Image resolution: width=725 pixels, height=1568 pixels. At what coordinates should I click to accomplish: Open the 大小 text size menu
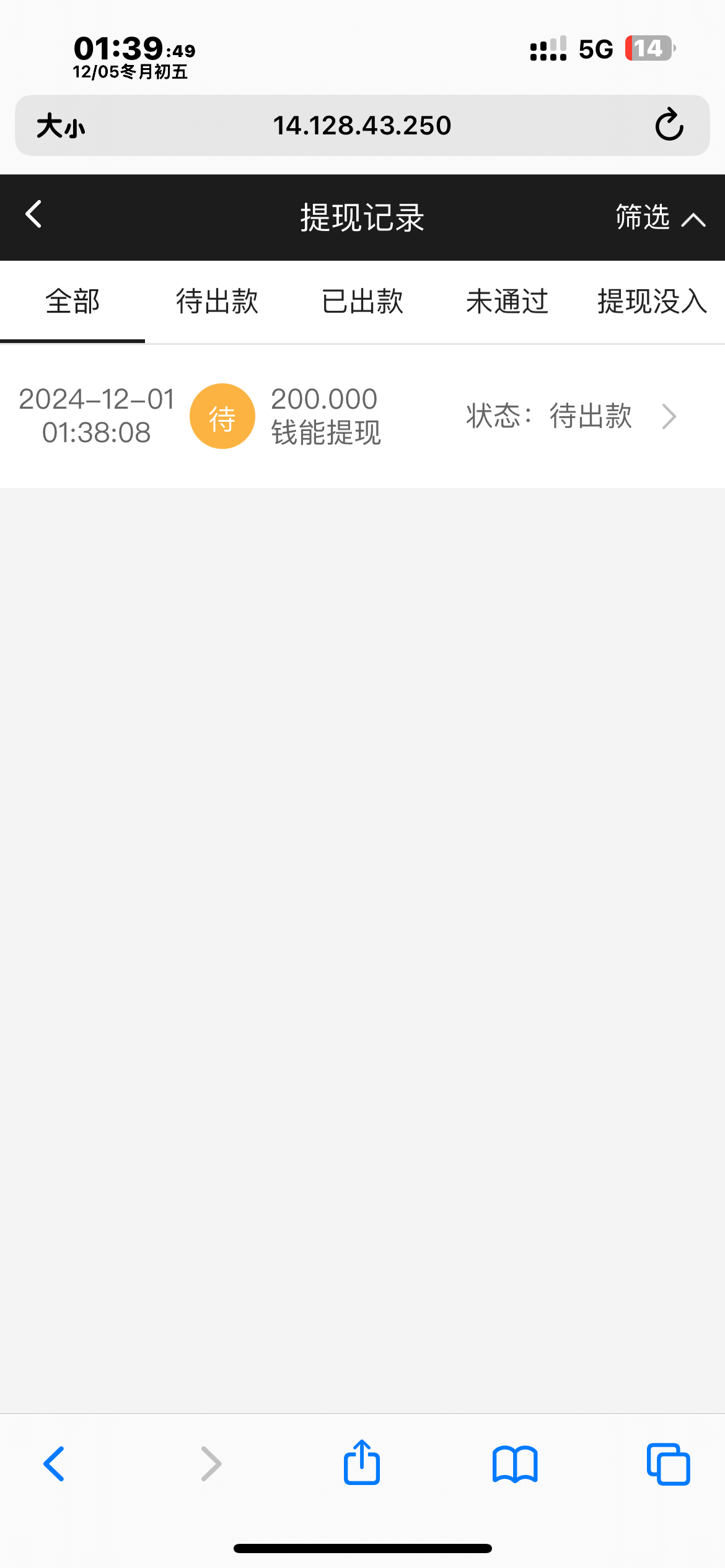61,126
